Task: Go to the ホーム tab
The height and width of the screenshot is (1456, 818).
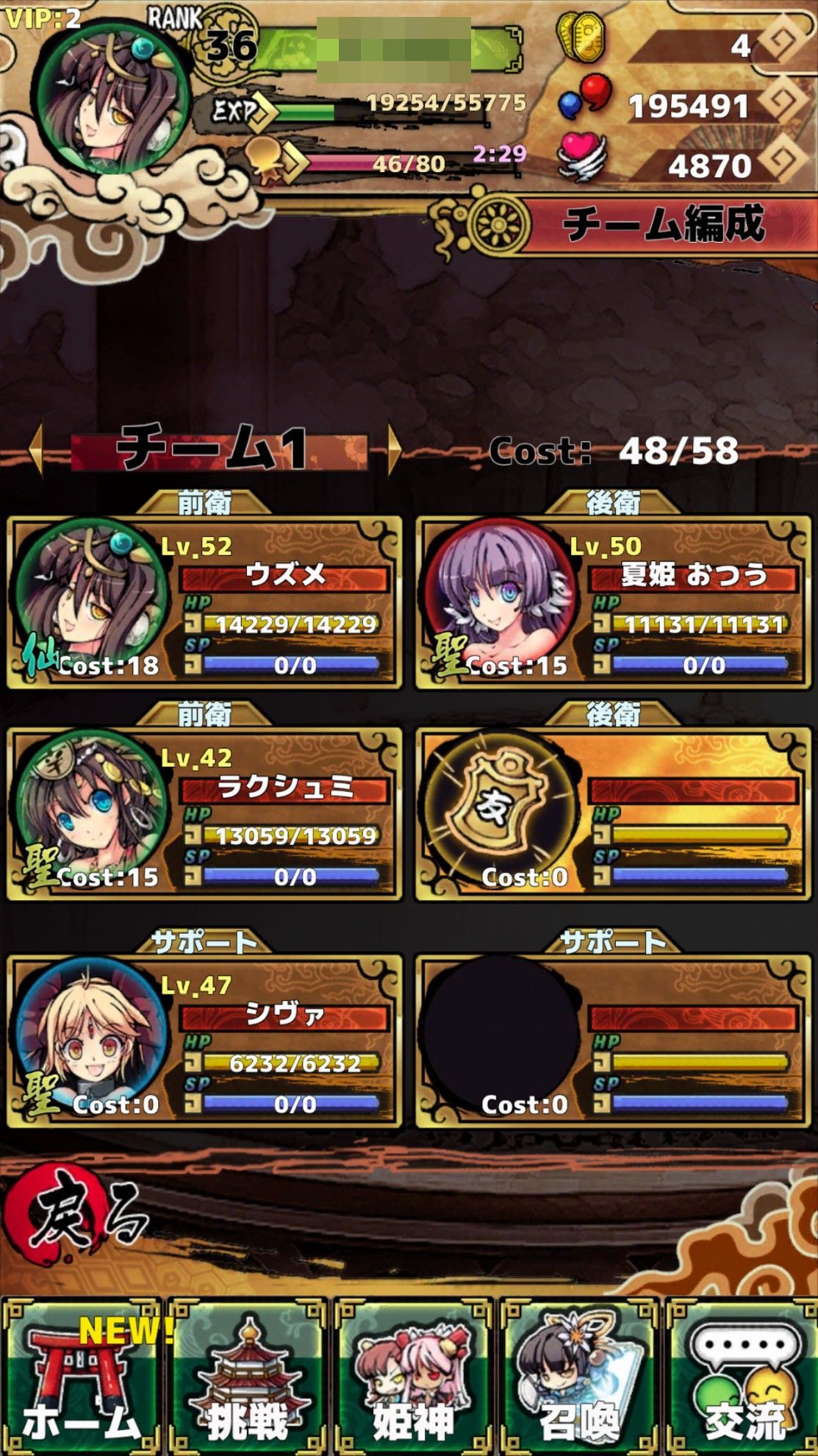Action: 81,1377
